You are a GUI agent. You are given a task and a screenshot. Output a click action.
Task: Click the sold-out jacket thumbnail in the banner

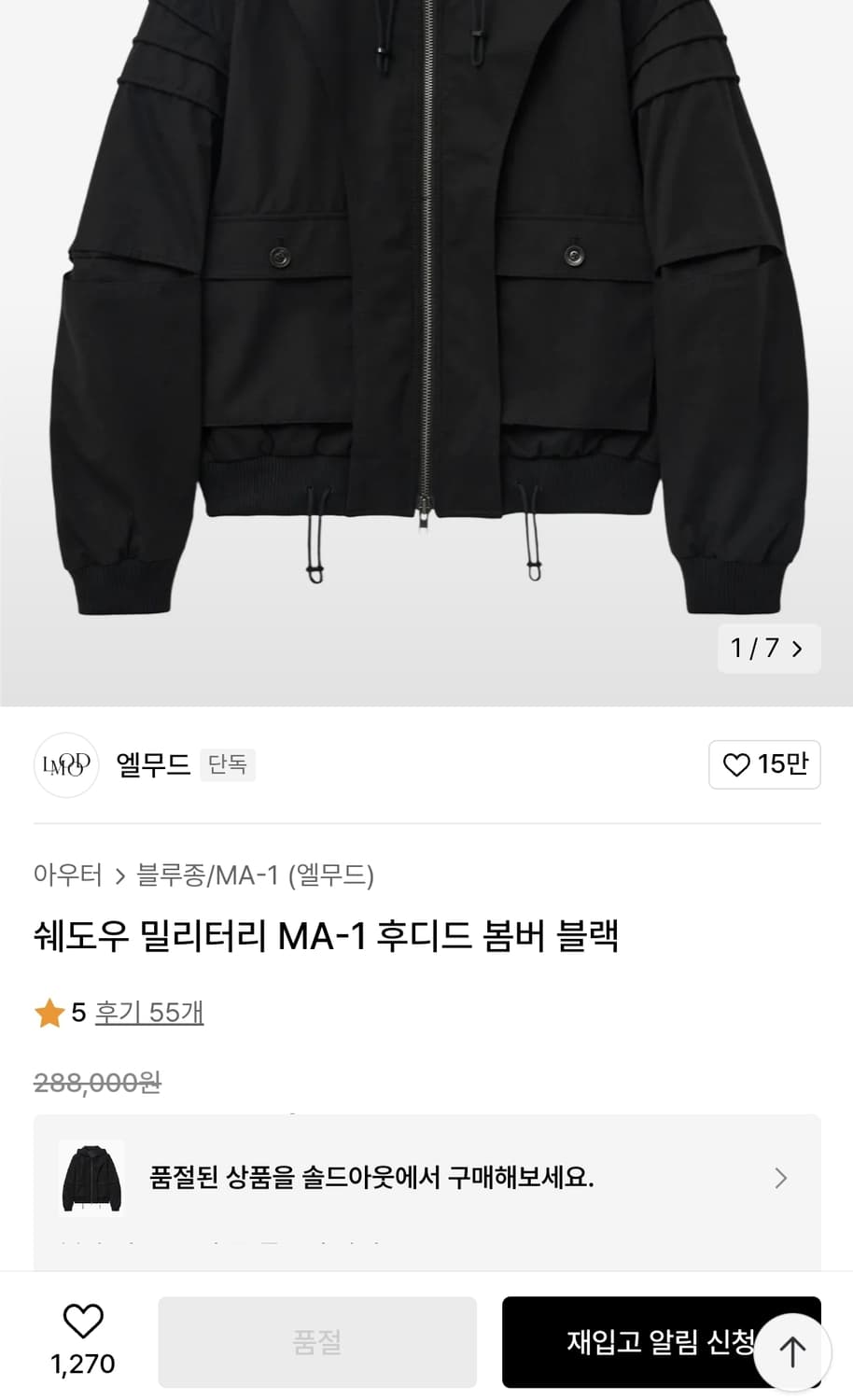[92, 1177]
